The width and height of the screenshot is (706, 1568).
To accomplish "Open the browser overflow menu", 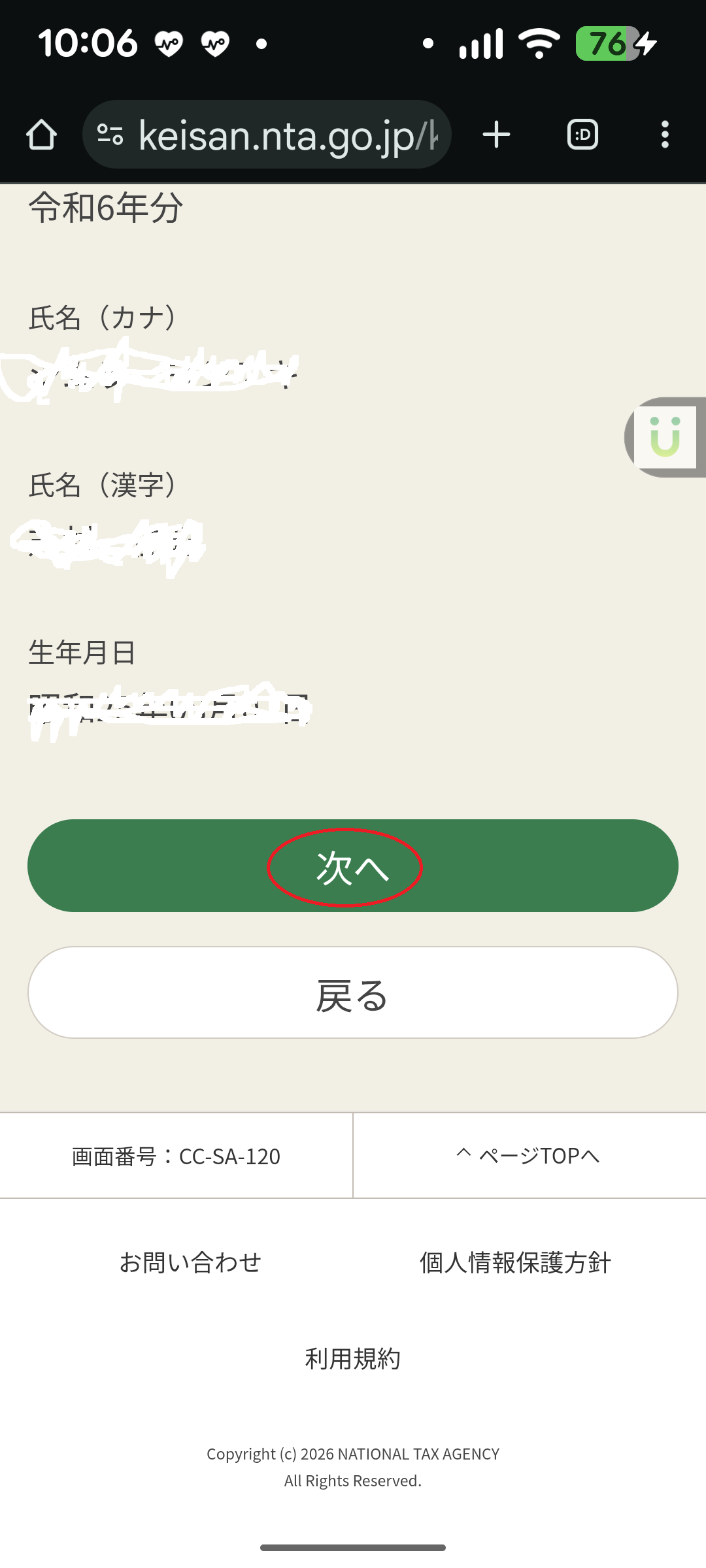I will (x=665, y=135).
